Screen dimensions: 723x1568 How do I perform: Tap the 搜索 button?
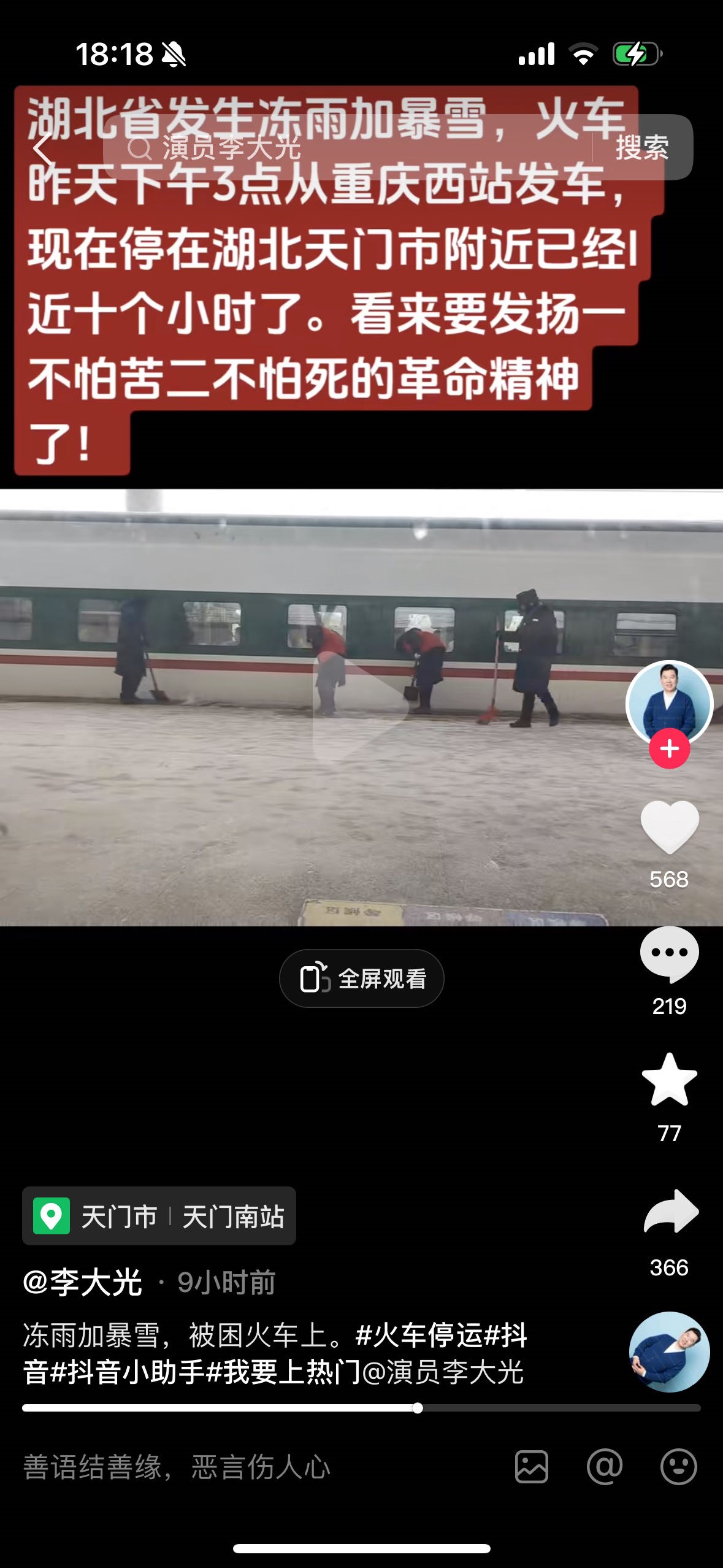642,148
